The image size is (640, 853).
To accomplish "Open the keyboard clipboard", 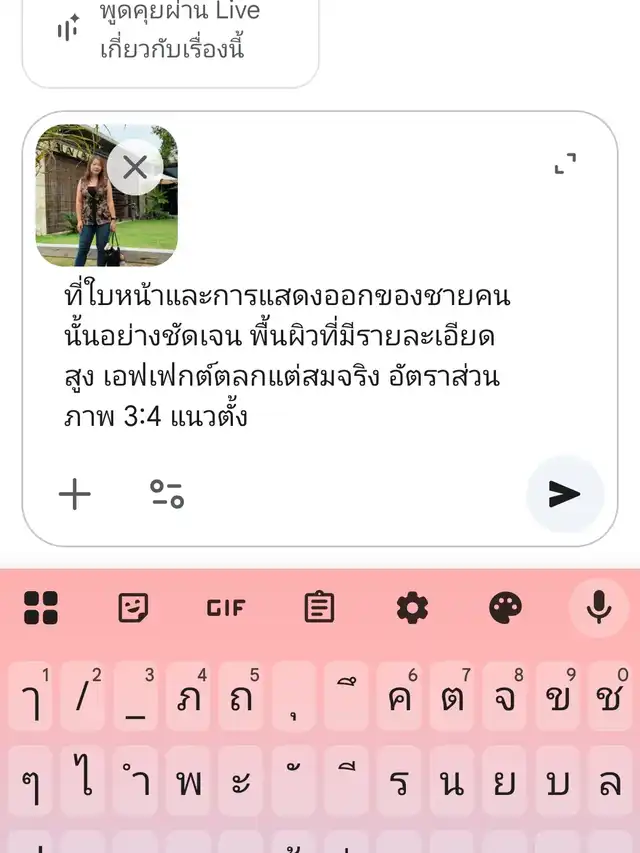I will 319,607.
